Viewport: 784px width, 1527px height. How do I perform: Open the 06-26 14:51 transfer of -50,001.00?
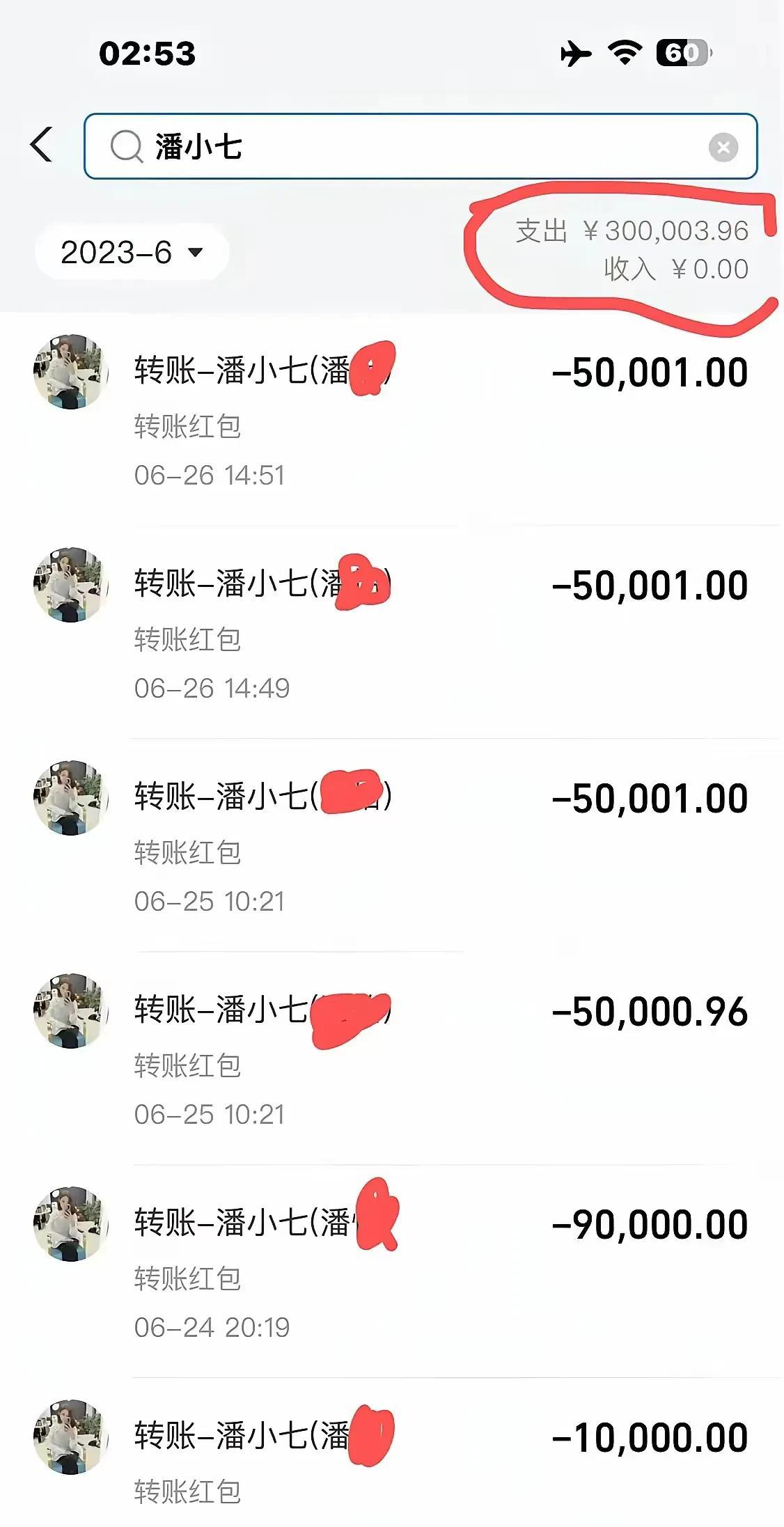pyautogui.click(x=418, y=418)
